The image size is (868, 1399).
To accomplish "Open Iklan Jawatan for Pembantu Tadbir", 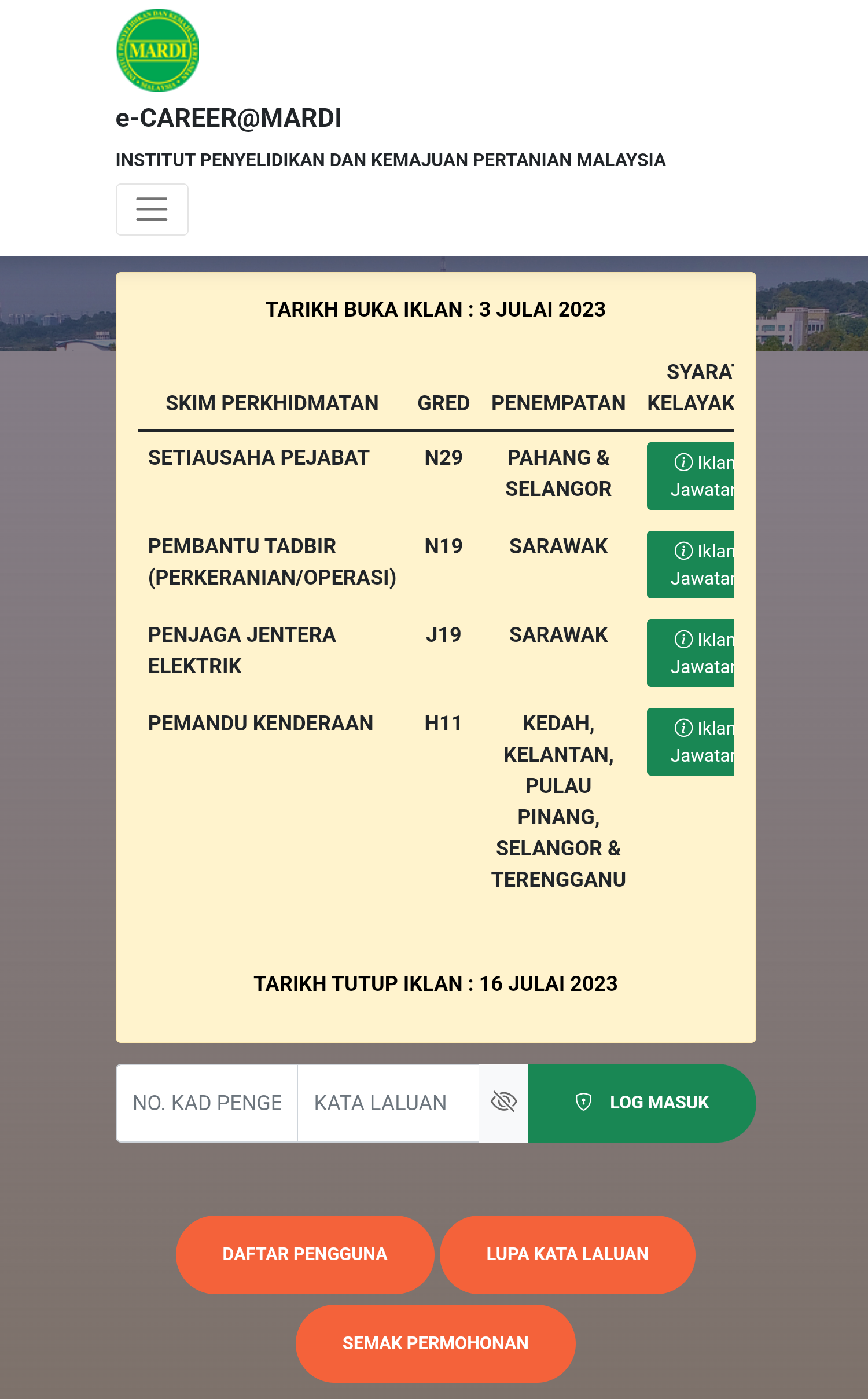I will 690,564.
